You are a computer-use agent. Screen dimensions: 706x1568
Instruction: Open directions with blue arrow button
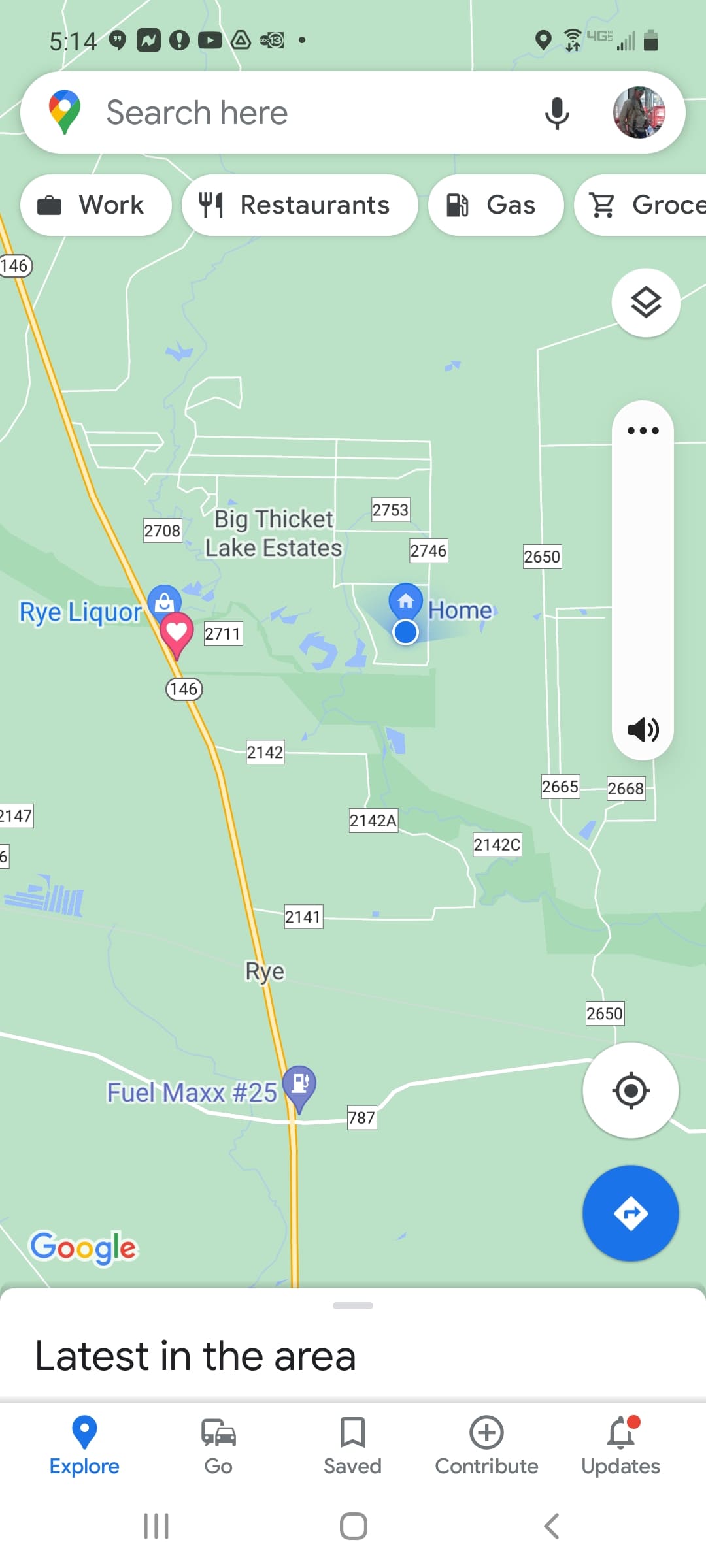(x=630, y=1213)
